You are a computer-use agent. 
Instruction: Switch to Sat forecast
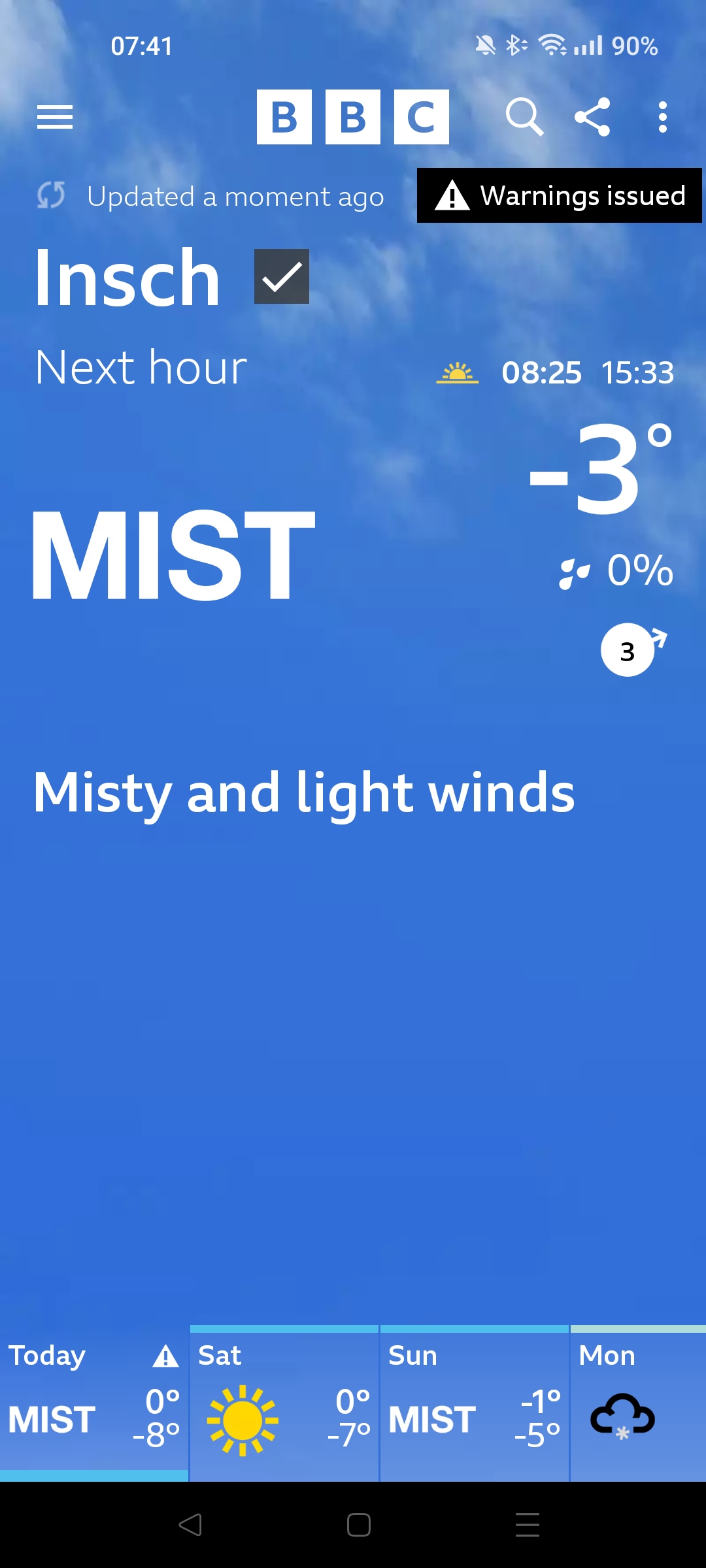coord(284,1403)
